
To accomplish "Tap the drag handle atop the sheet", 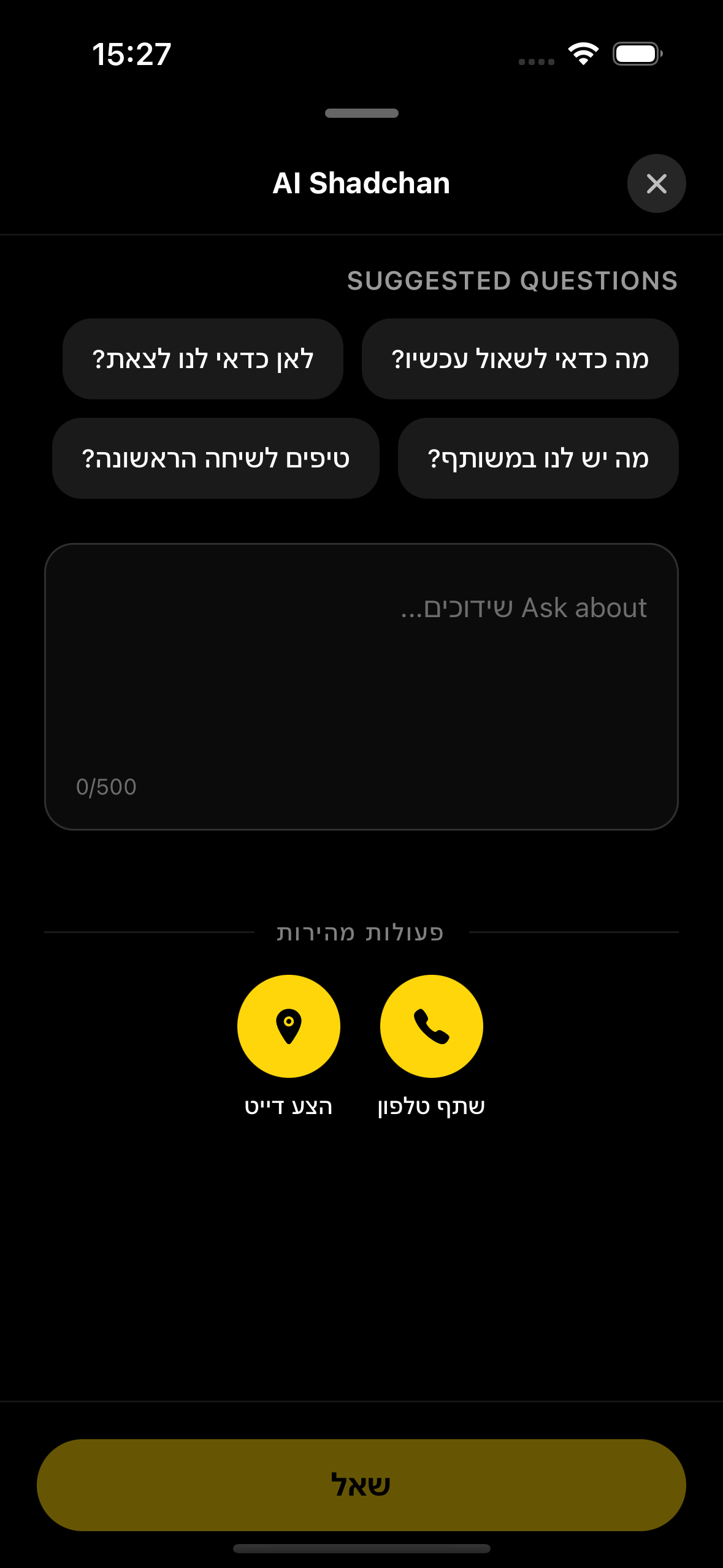I will 361,113.
